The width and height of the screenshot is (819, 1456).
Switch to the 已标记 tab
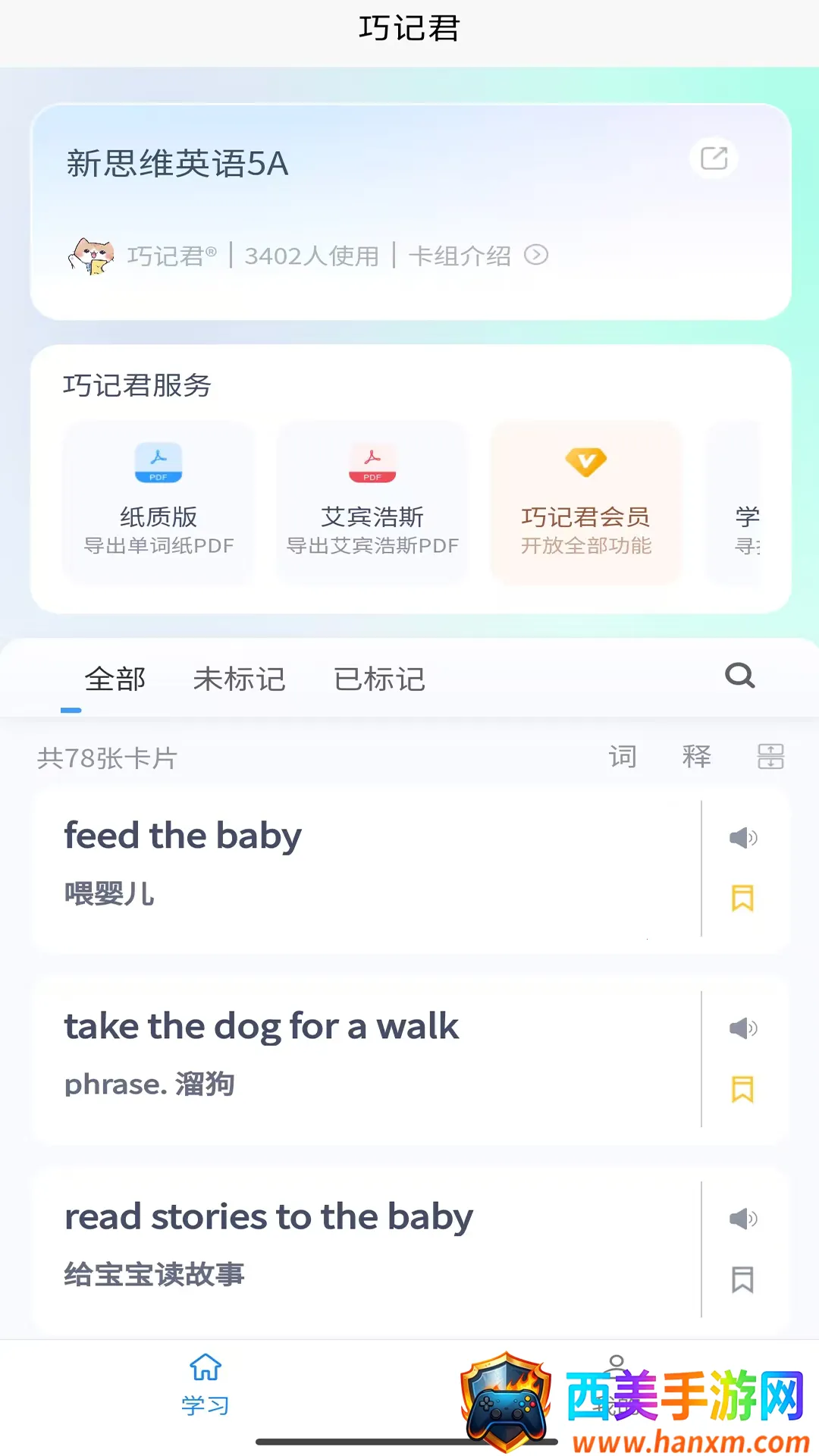(x=379, y=679)
